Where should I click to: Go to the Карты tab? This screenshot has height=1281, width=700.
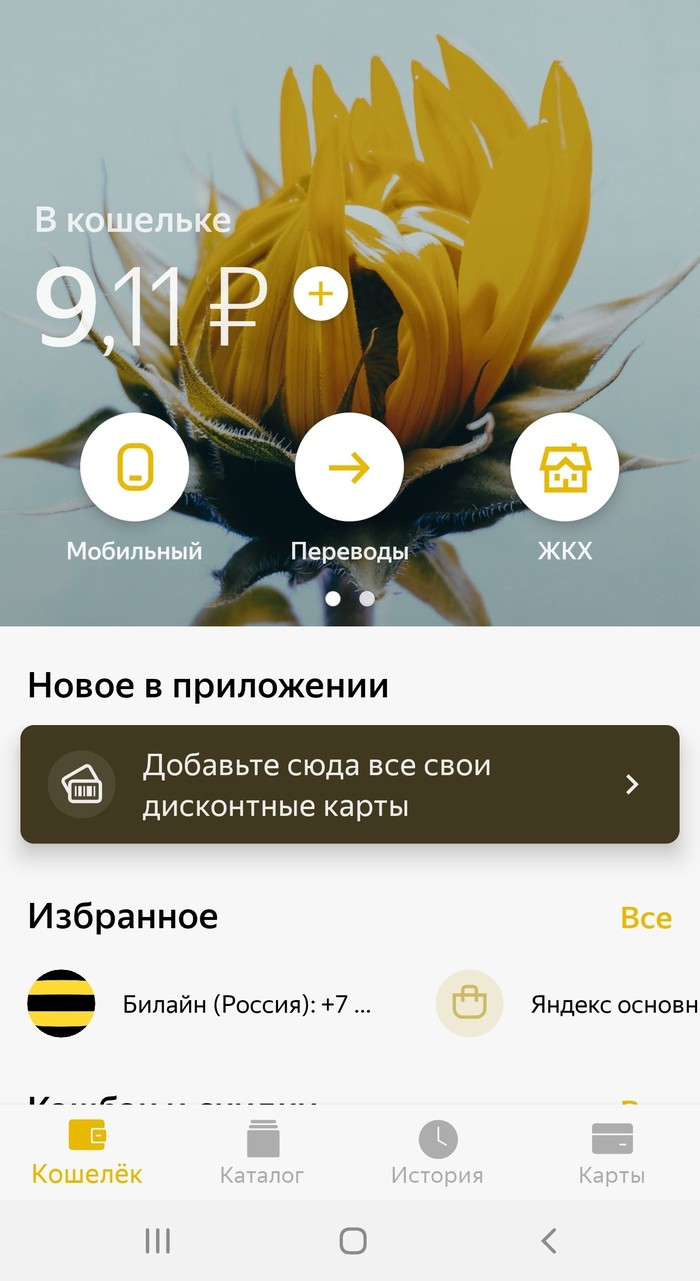pos(611,1152)
